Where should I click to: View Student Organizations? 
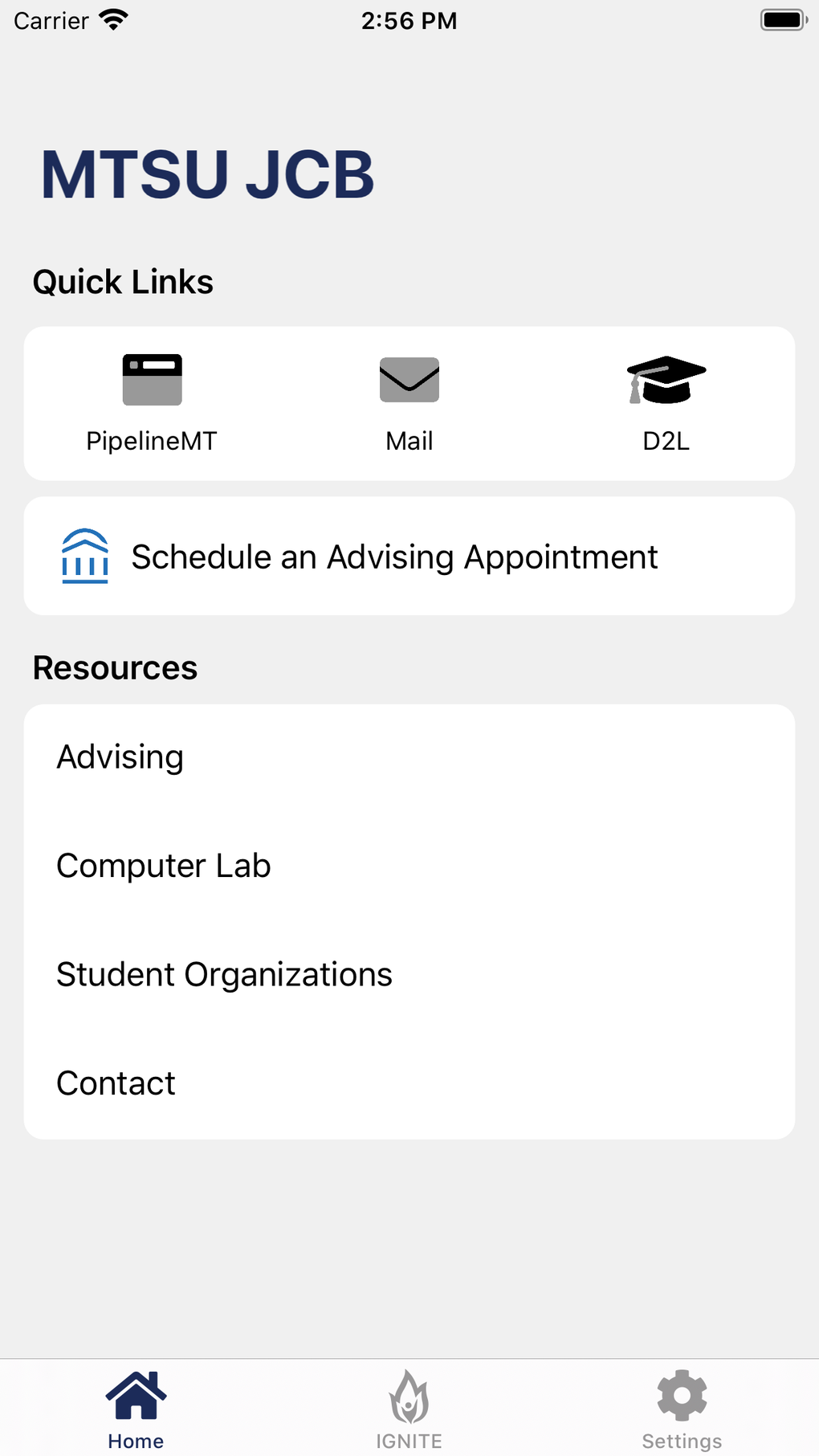(224, 973)
